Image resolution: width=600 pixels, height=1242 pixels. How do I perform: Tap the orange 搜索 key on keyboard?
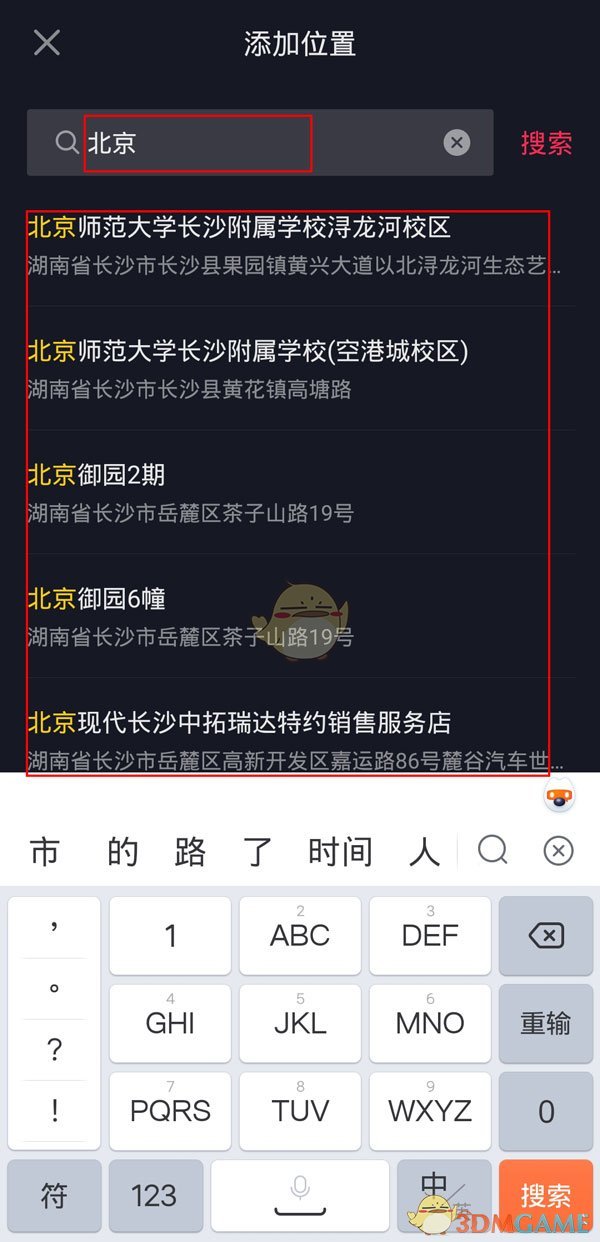click(x=545, y=1195)
